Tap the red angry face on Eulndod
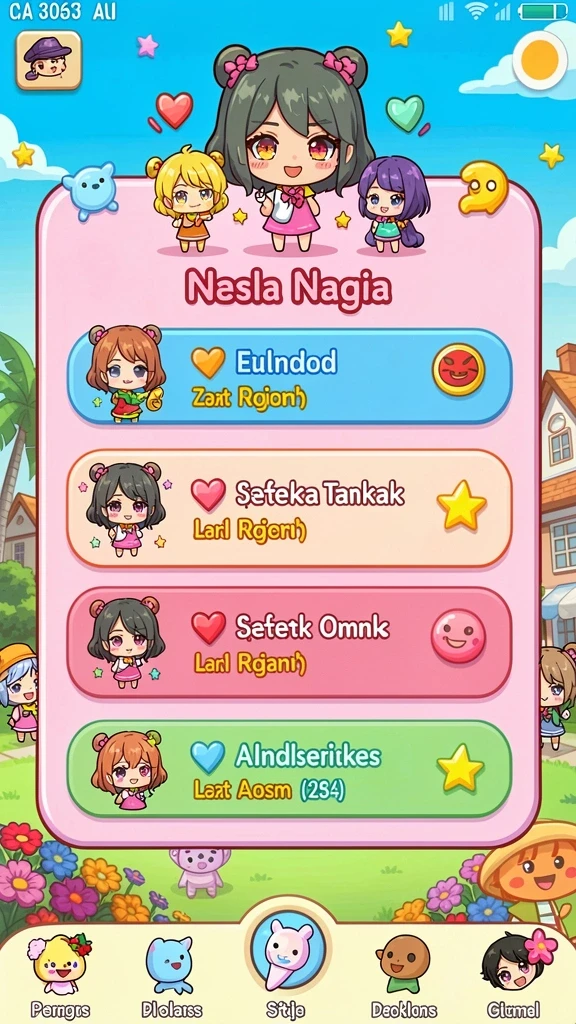Screen dimensions: 576x1024 tap(458, 370)
